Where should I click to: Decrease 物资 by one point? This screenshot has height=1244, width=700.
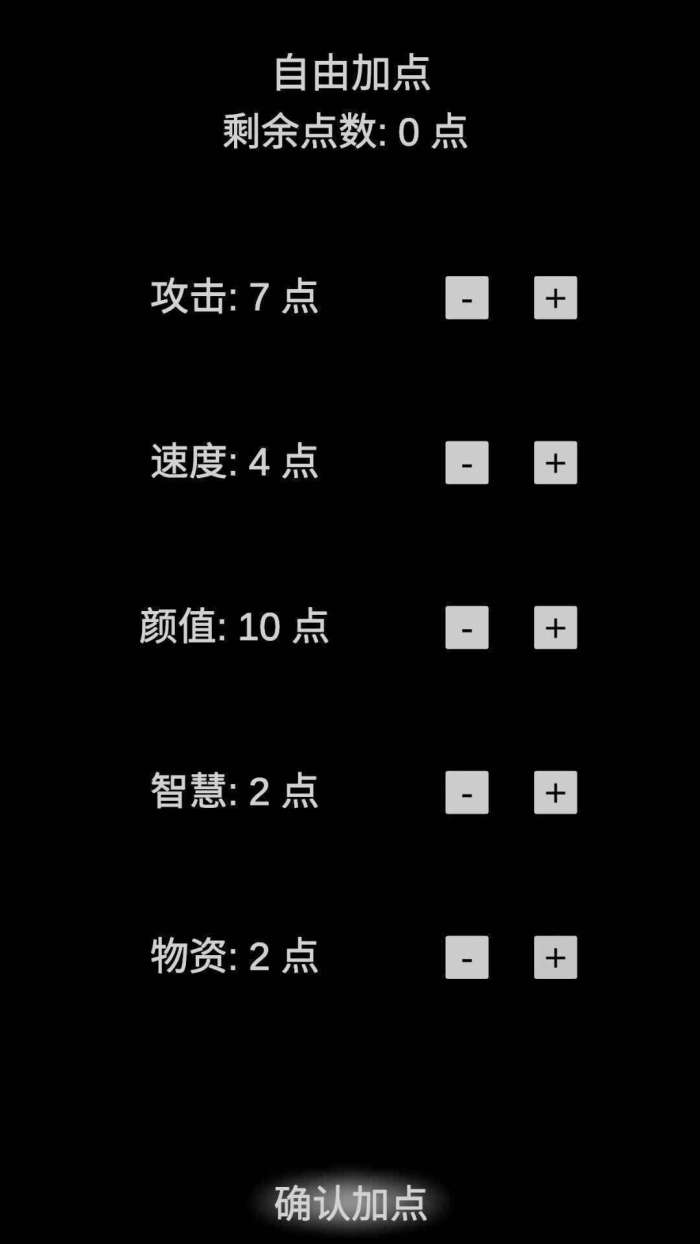pos(467,958)
